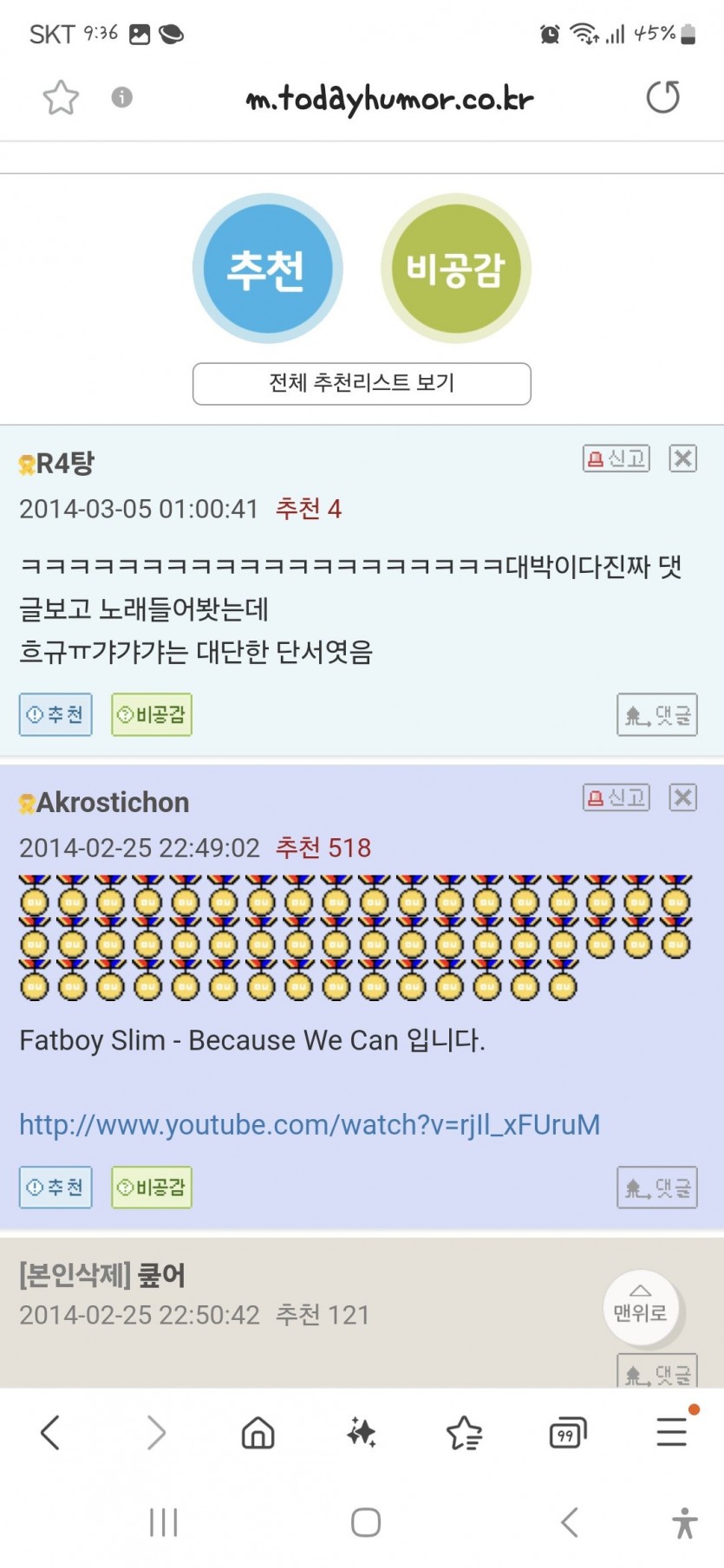Recommend Akrostichon's comment

[x=55, y=1187]
